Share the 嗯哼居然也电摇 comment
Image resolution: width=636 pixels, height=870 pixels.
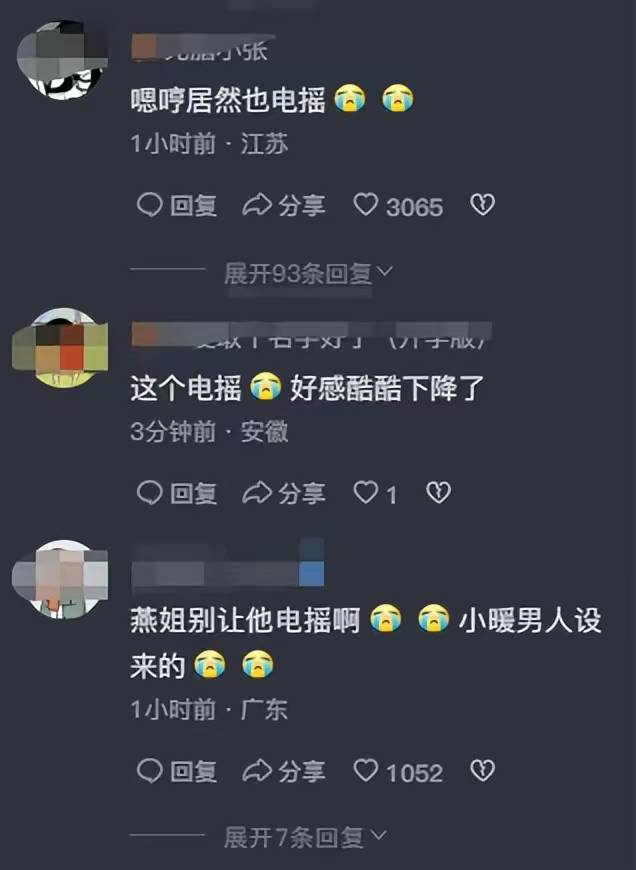click(285, 206)
